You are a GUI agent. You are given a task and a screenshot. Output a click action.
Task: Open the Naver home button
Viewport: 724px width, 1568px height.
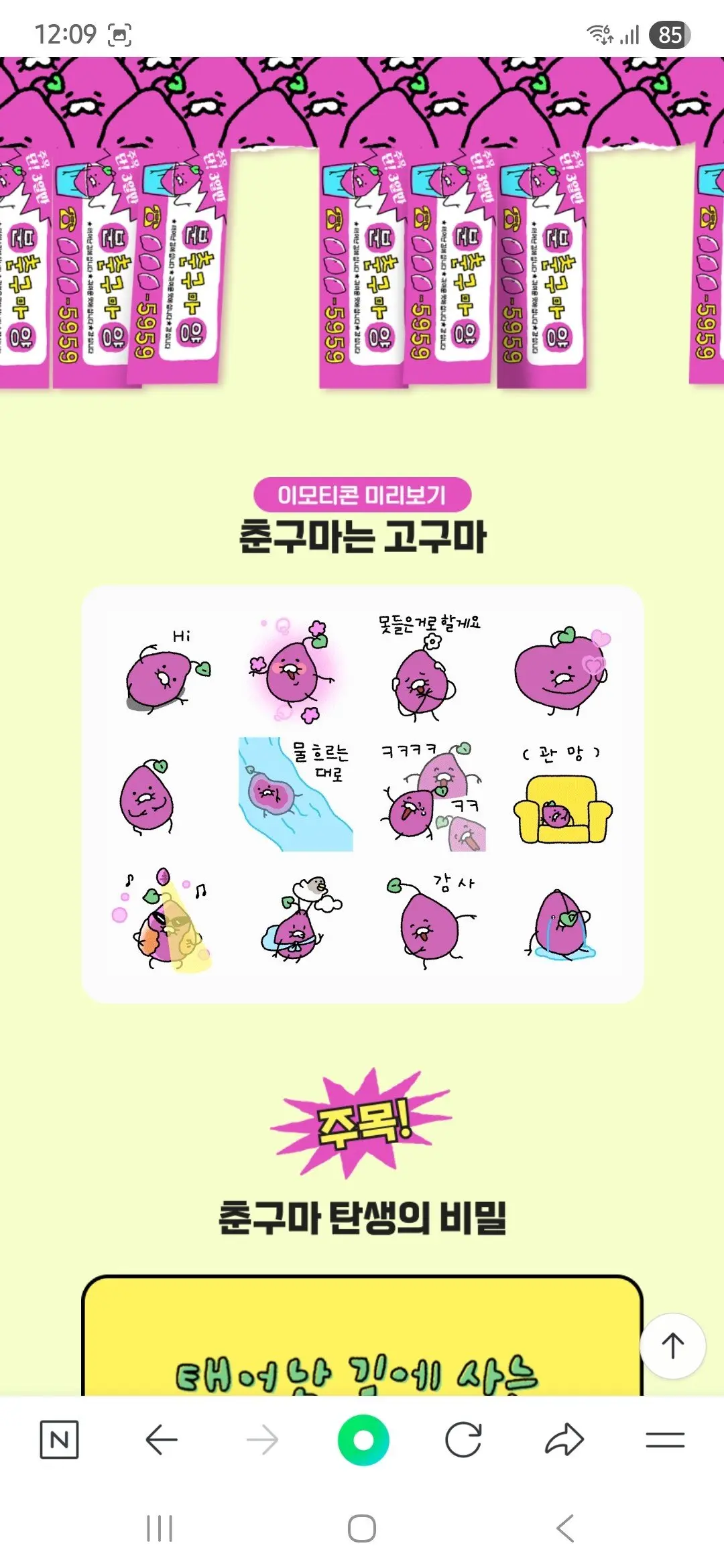[x=60, y=1439]
